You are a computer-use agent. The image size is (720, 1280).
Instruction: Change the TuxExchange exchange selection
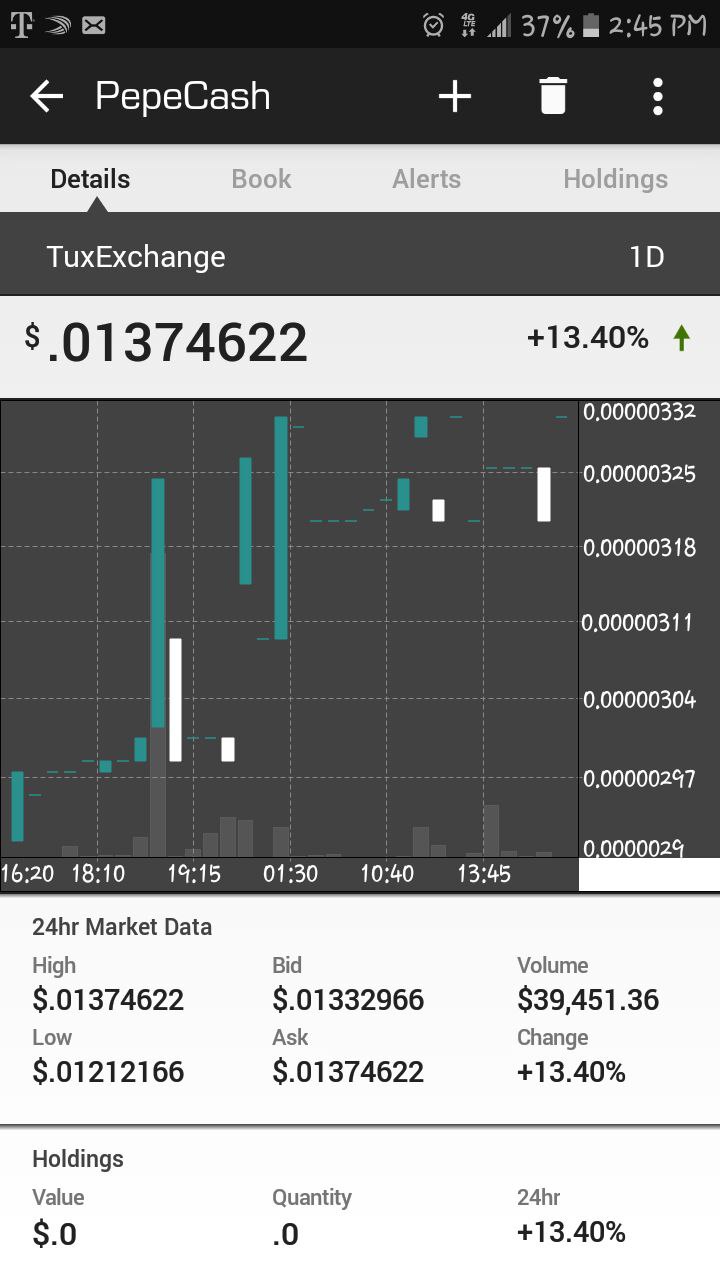click(x=136, y=257)
